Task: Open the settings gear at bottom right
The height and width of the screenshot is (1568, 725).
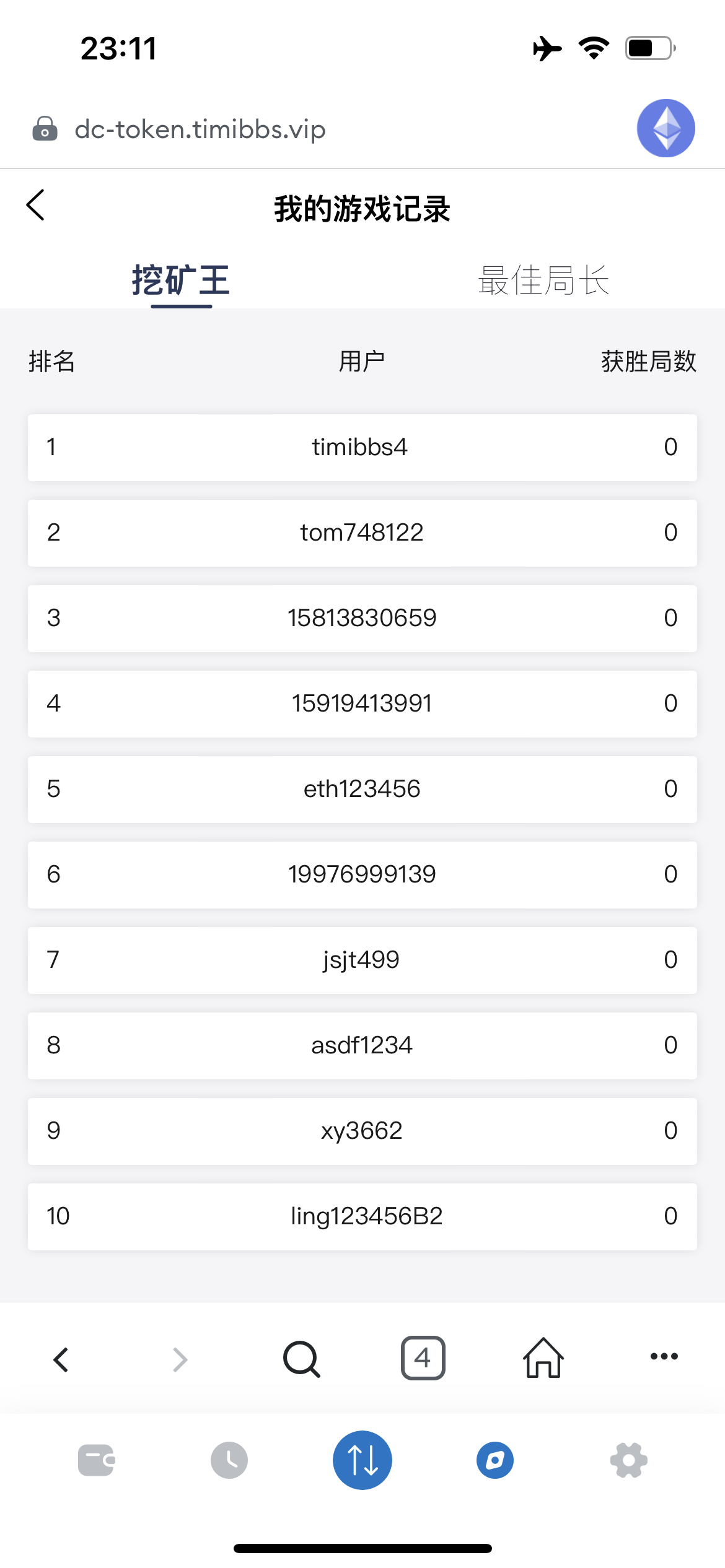Action: point(629,1460)
